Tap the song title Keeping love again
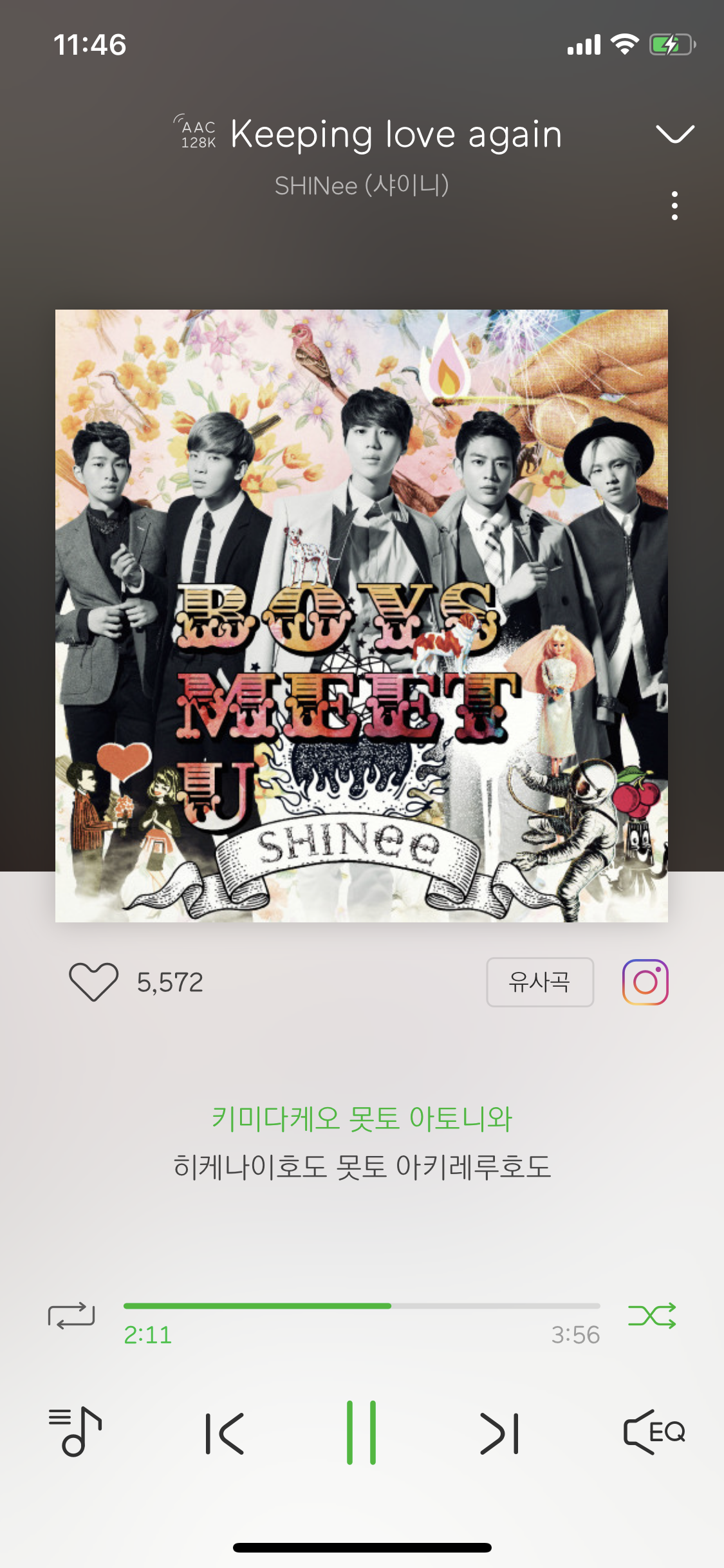 coord(394,134)
